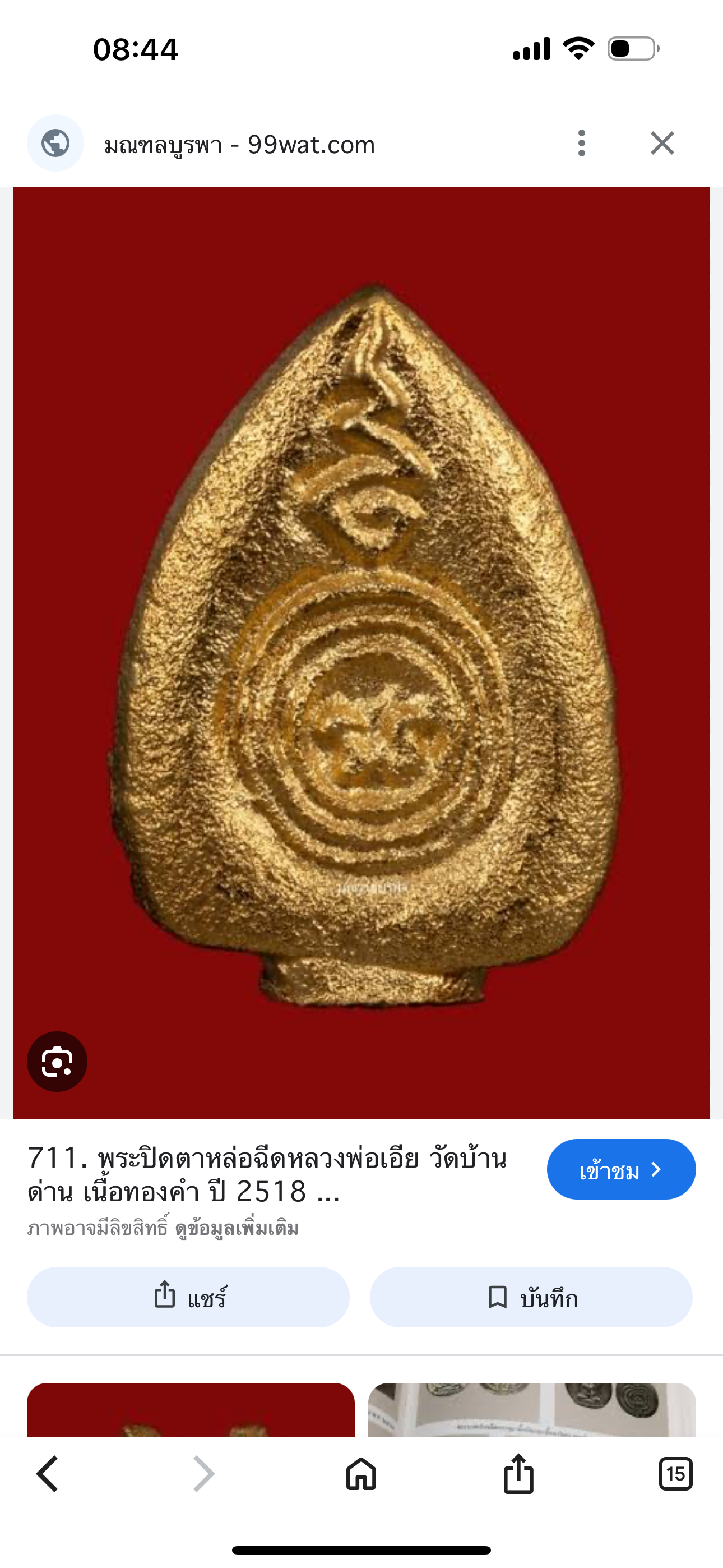Save the image with บันทึก button
This screenshot has height=1568, width=723.
coord(531,1297)
